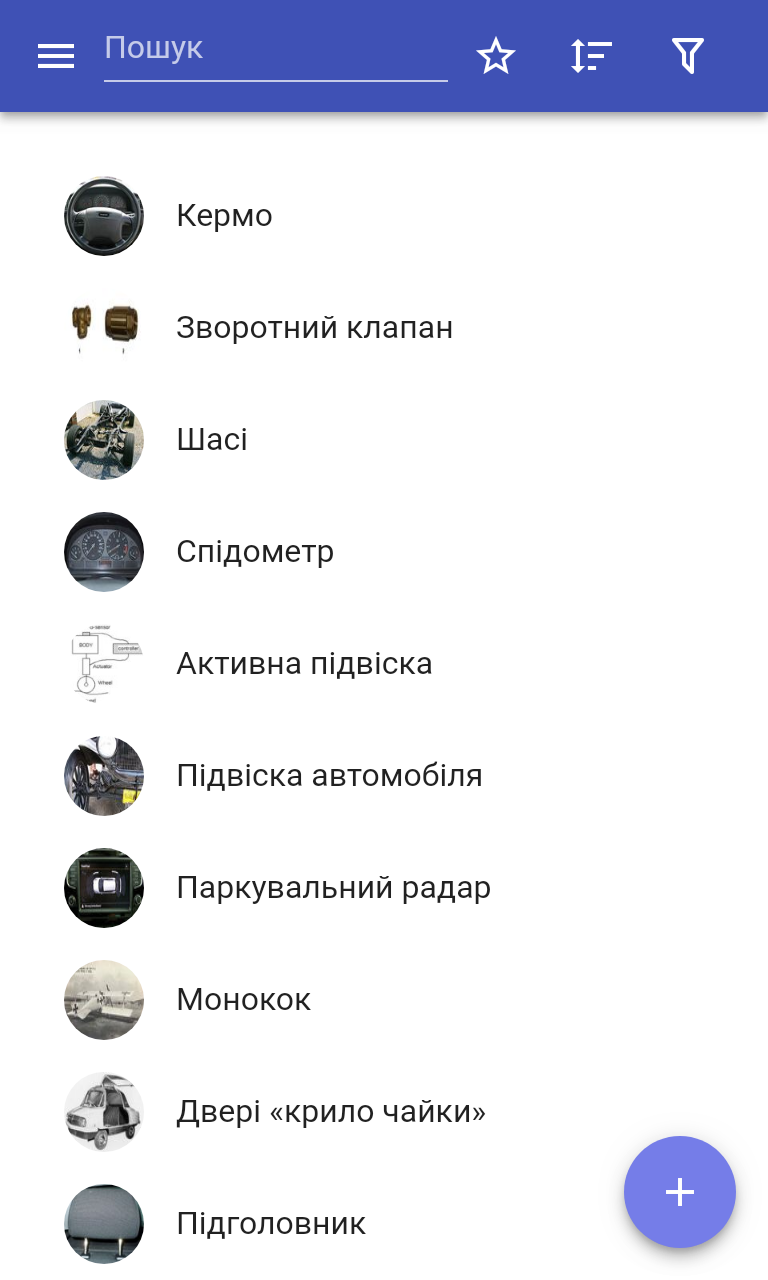Viewport: 768px width, 1280px height.
Task: Open the Кермо entry
Action: (224, 216)
